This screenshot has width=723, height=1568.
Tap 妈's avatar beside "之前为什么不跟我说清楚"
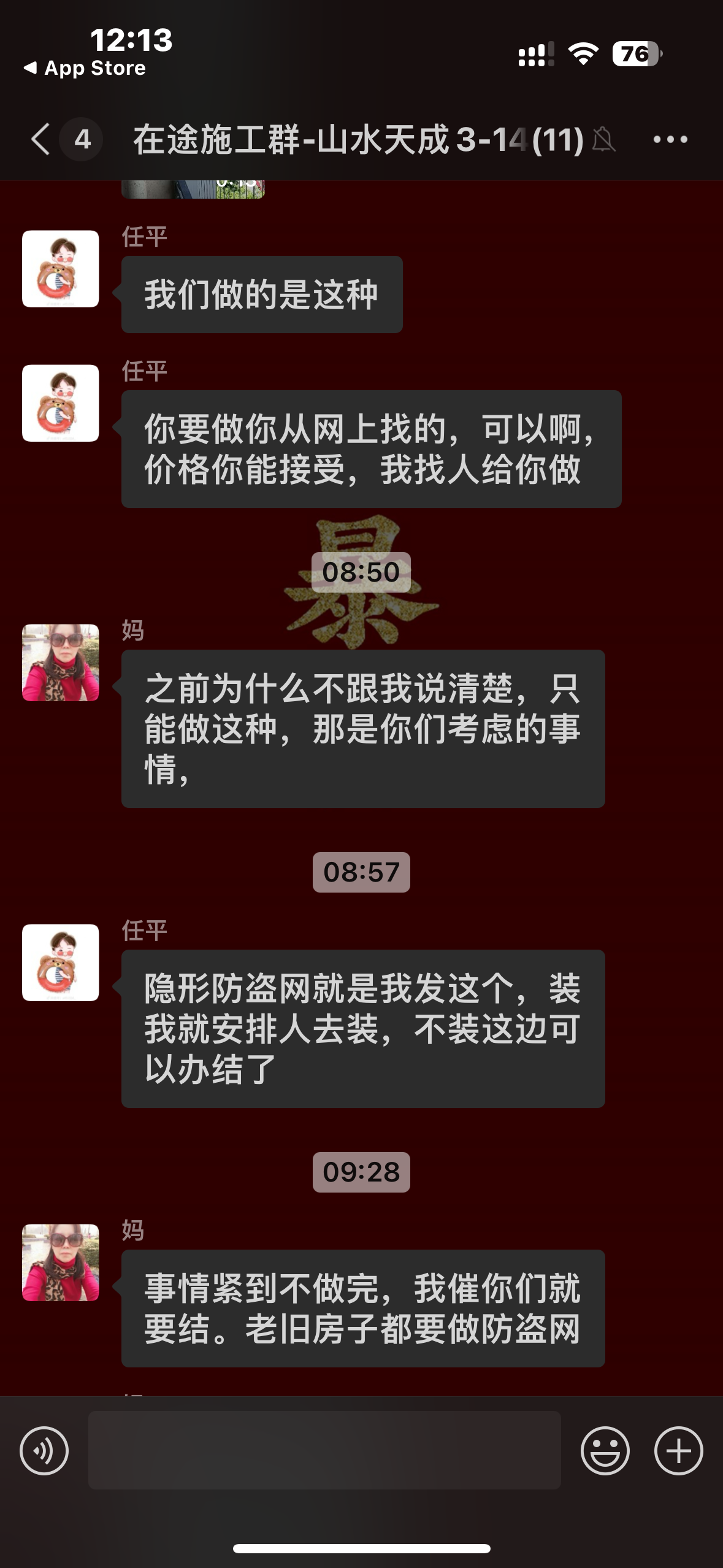61,663
